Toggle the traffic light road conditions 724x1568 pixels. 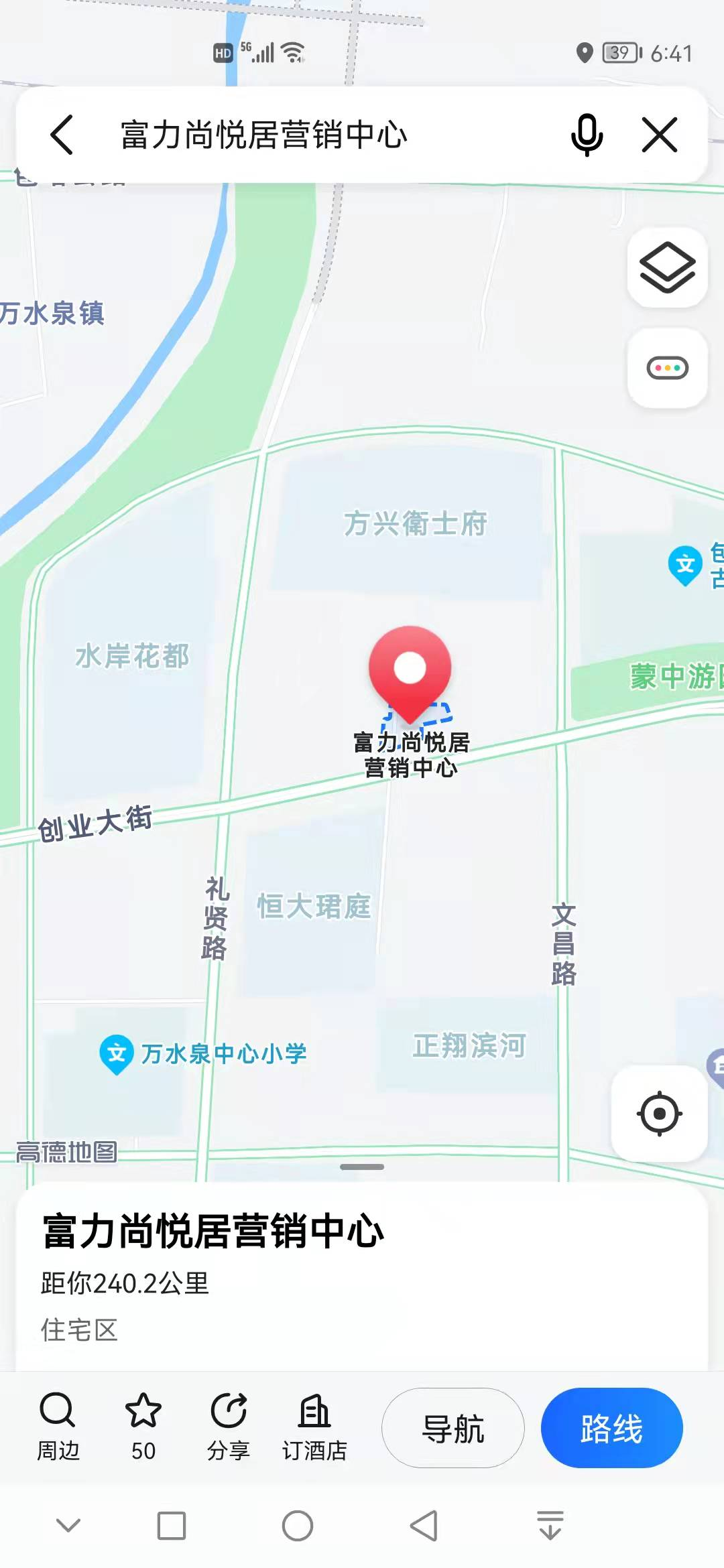[667, 368]
